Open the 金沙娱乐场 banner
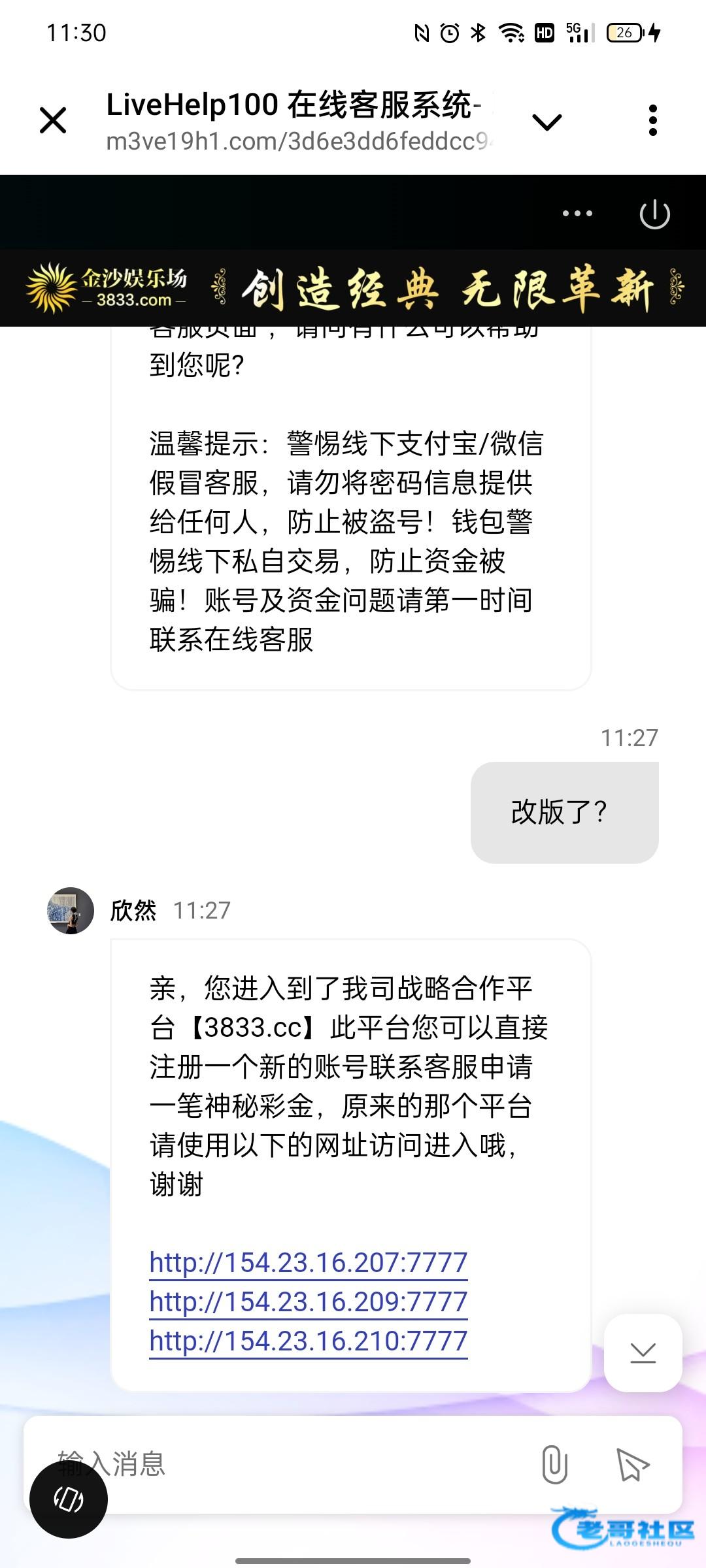 coord(353,288)
